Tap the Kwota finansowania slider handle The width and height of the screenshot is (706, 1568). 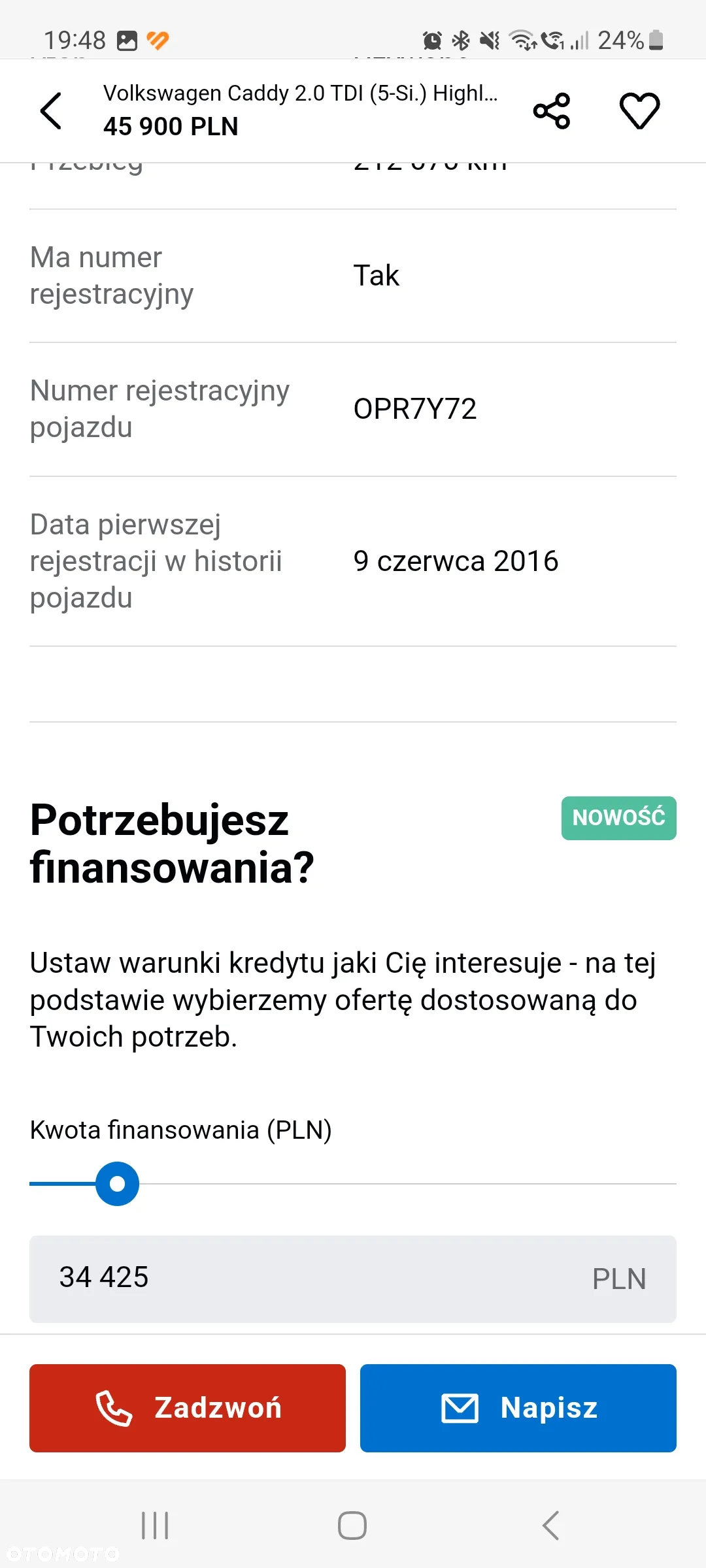[117, 1183]
